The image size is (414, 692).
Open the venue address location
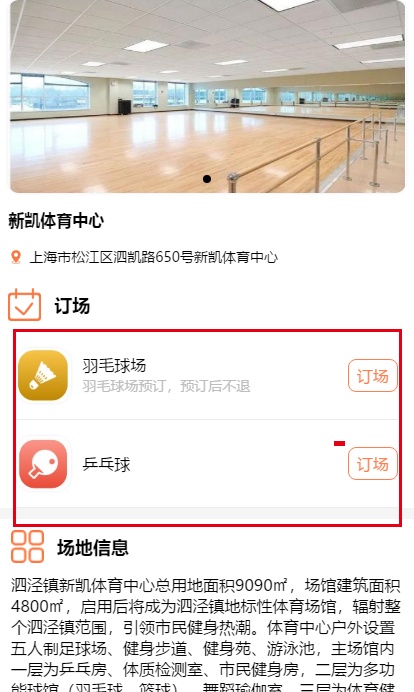coord(144,257)
